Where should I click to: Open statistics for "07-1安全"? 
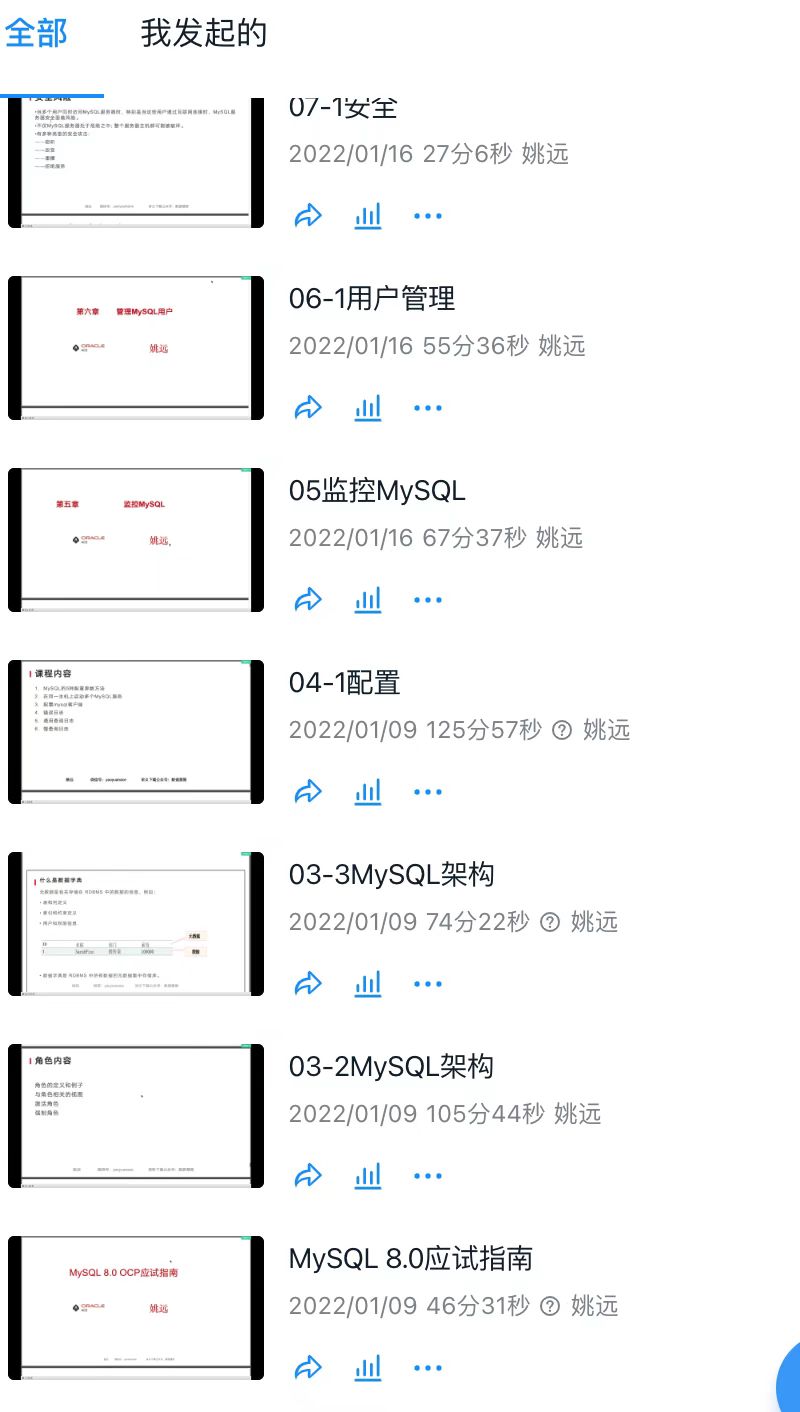(x=368, y=216)
